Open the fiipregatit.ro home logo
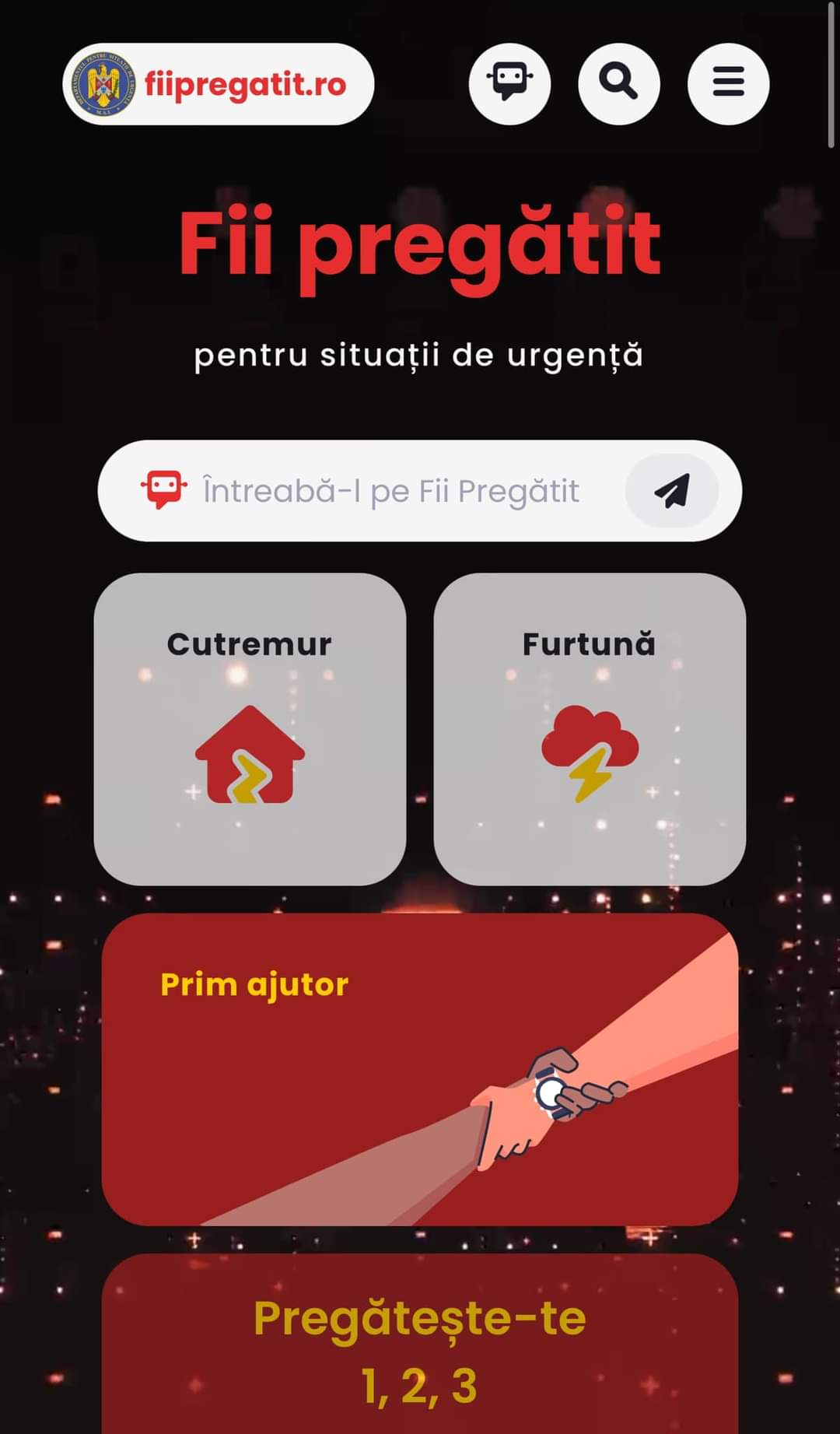This screenshot has width=840, height=1434. click(218, 84)
